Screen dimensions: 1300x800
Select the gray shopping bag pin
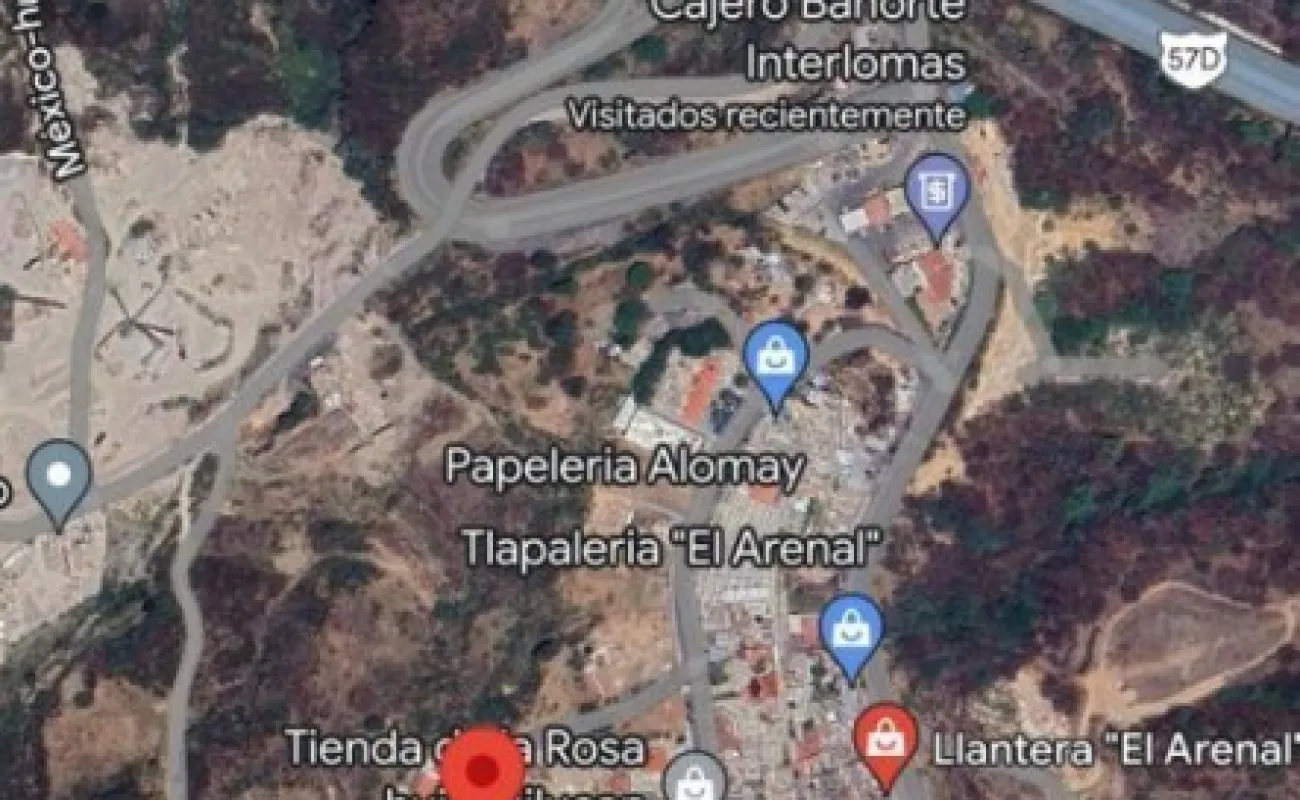tap(696, 779)
